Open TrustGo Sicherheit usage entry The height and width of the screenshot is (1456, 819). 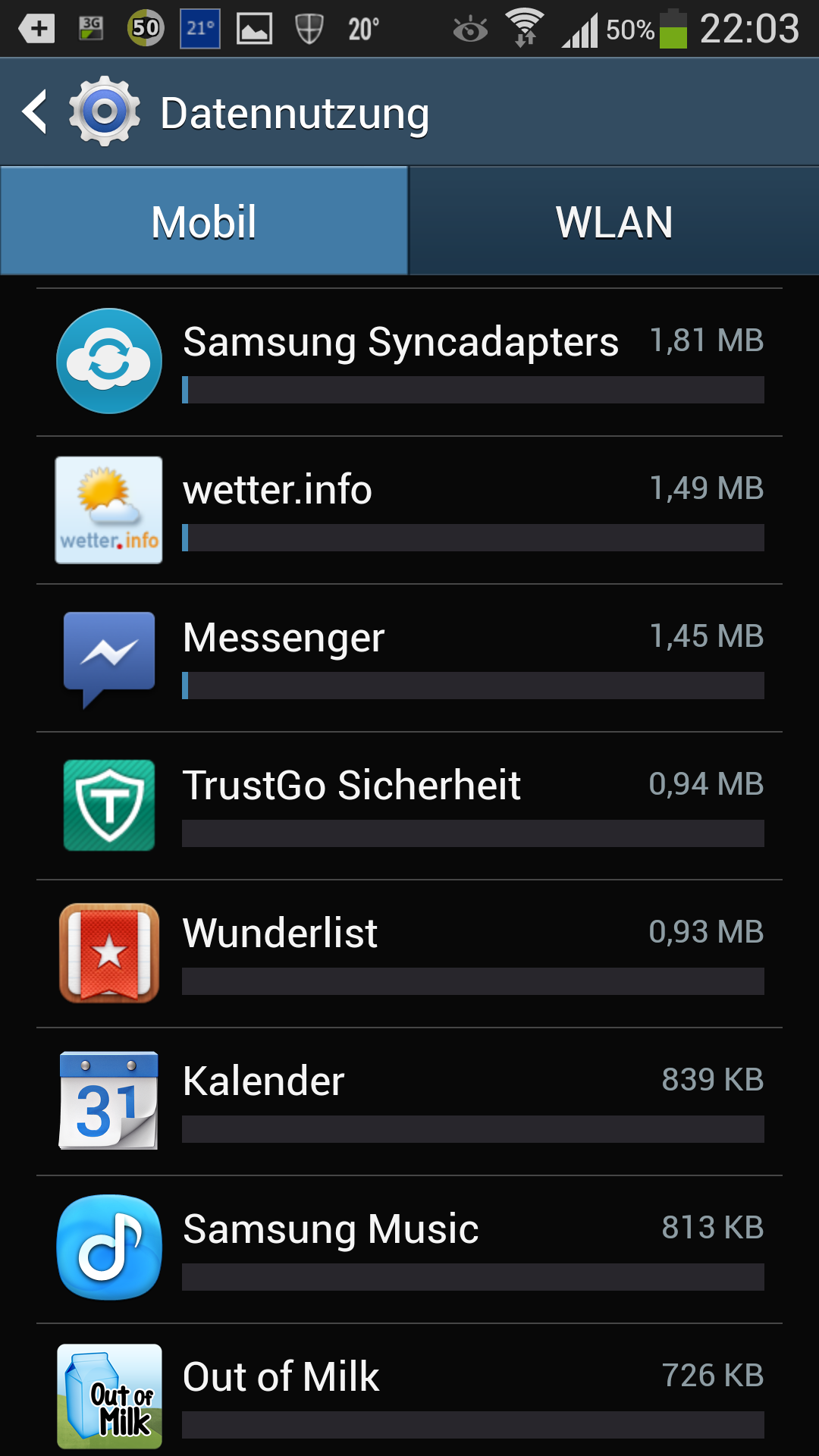409,805
